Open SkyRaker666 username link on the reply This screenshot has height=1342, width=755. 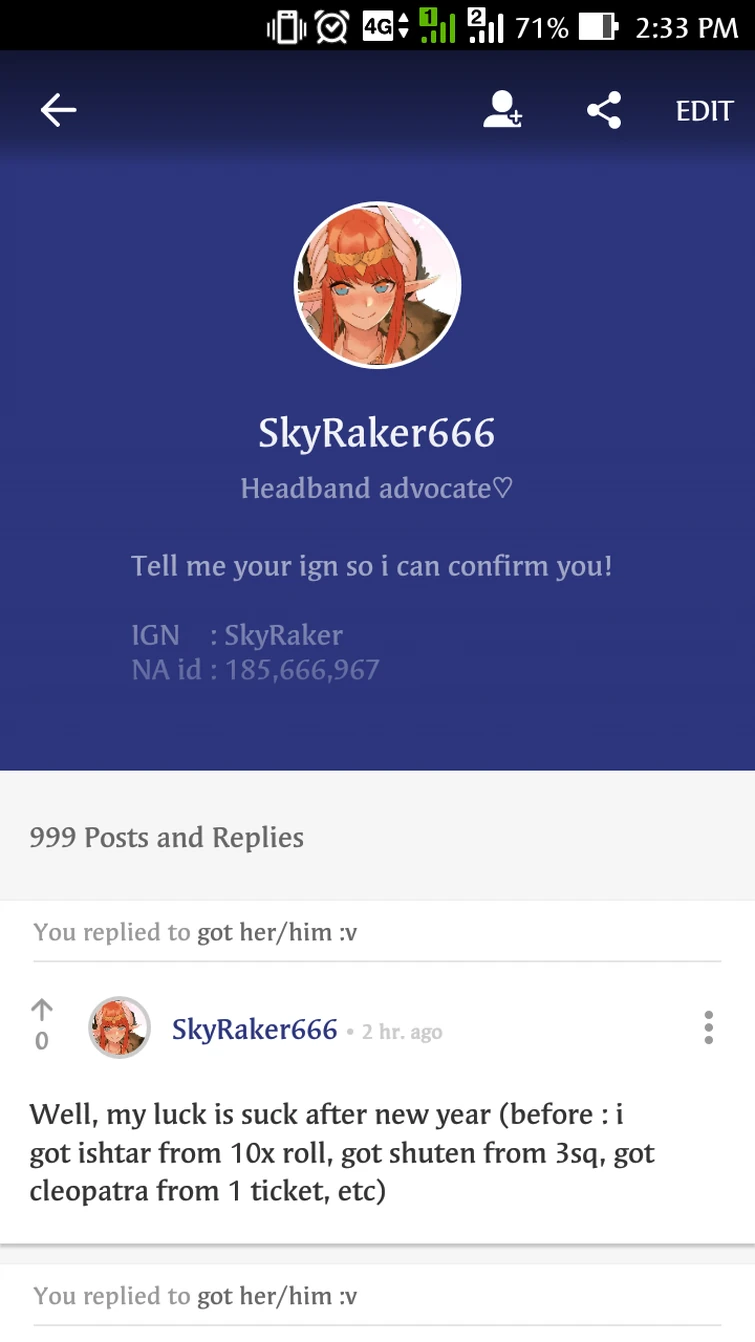[254, 1029]
